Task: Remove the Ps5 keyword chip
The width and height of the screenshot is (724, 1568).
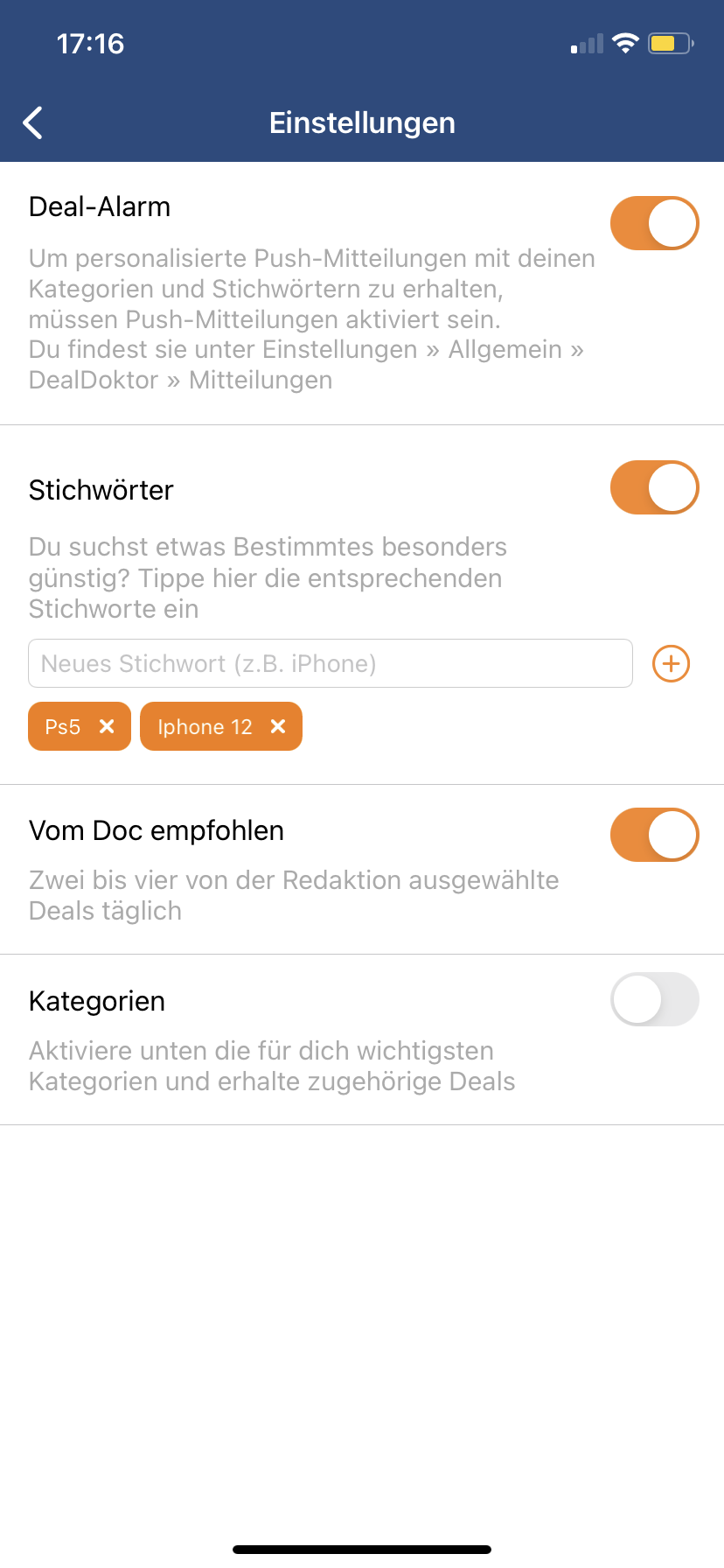Action: pyautogui.click(x=107, y=726)
